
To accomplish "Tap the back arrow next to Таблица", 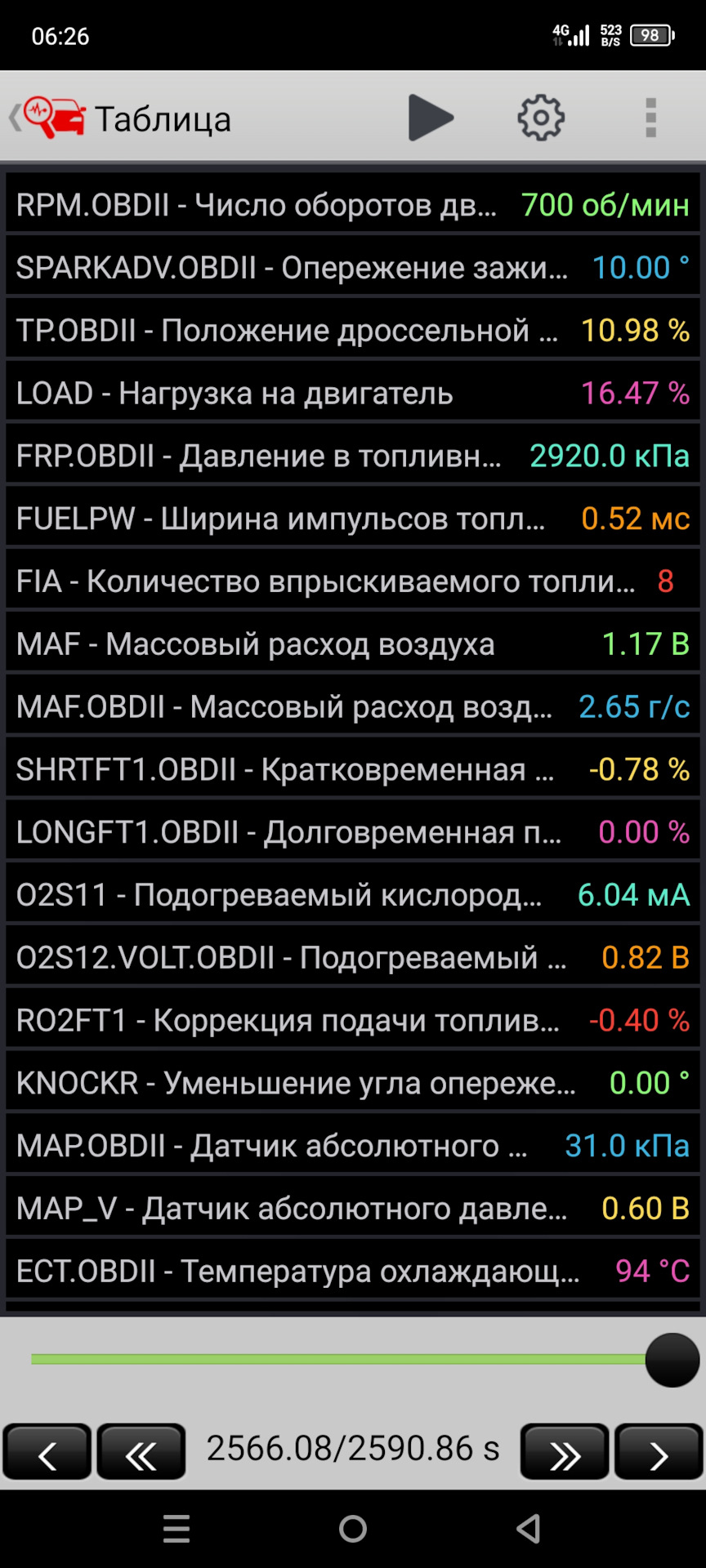I will pos(14,118).
